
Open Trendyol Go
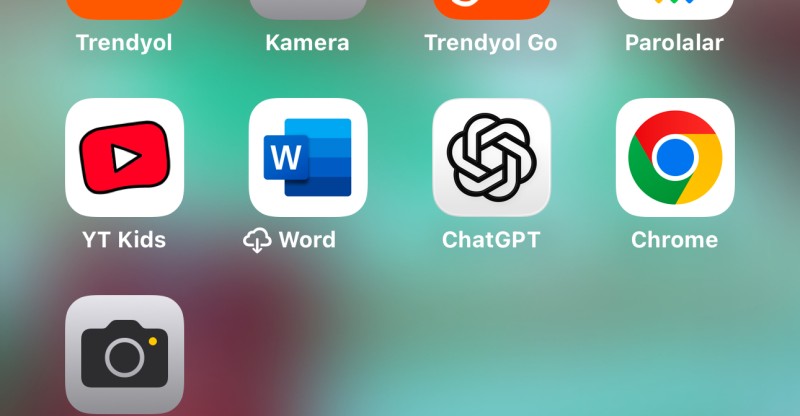491,10
